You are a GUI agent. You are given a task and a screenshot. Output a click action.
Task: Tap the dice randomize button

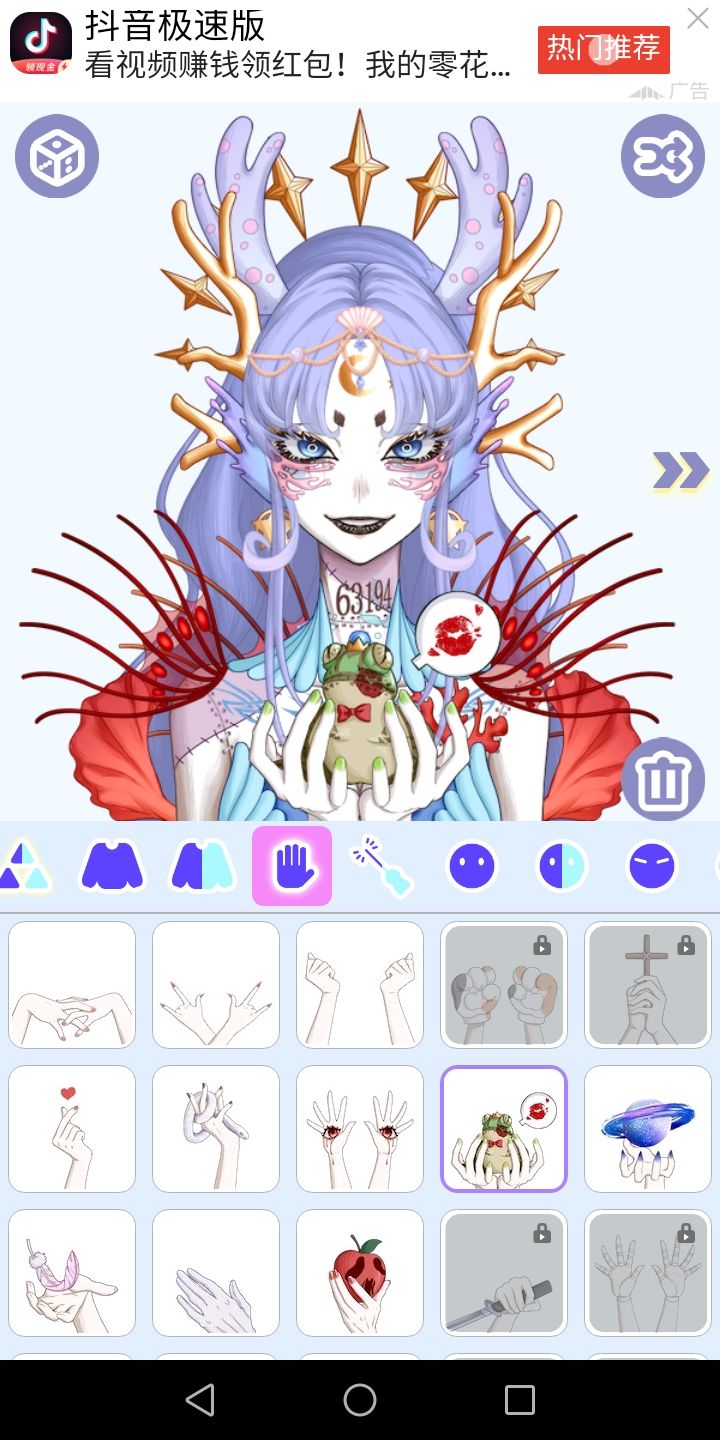click(57, 156)
